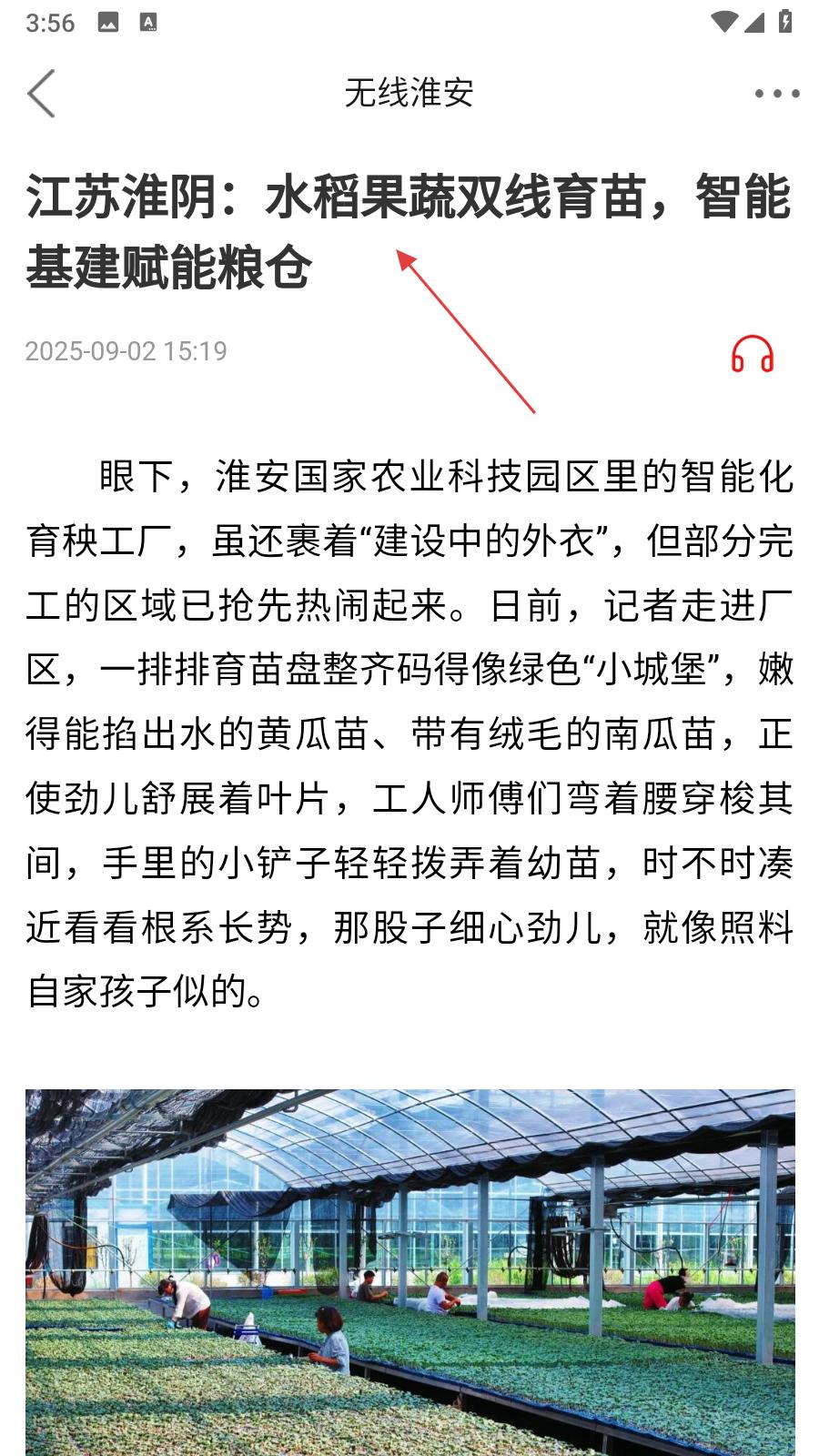Open the three-dot overflow menu
Viewport: 819px width, 1456px height.
tap(776, 93)
